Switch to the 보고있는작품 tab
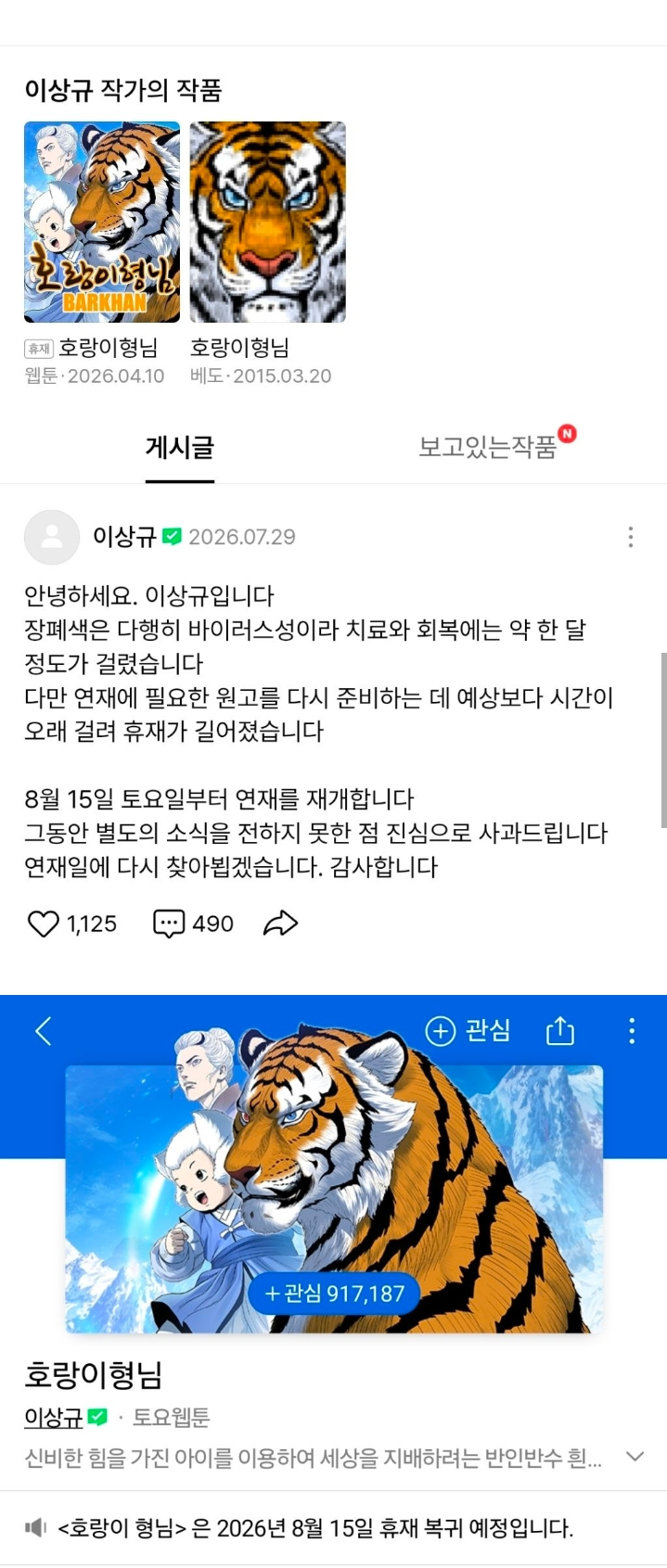Screen dimensions: 667x1568 click(488, 448)
